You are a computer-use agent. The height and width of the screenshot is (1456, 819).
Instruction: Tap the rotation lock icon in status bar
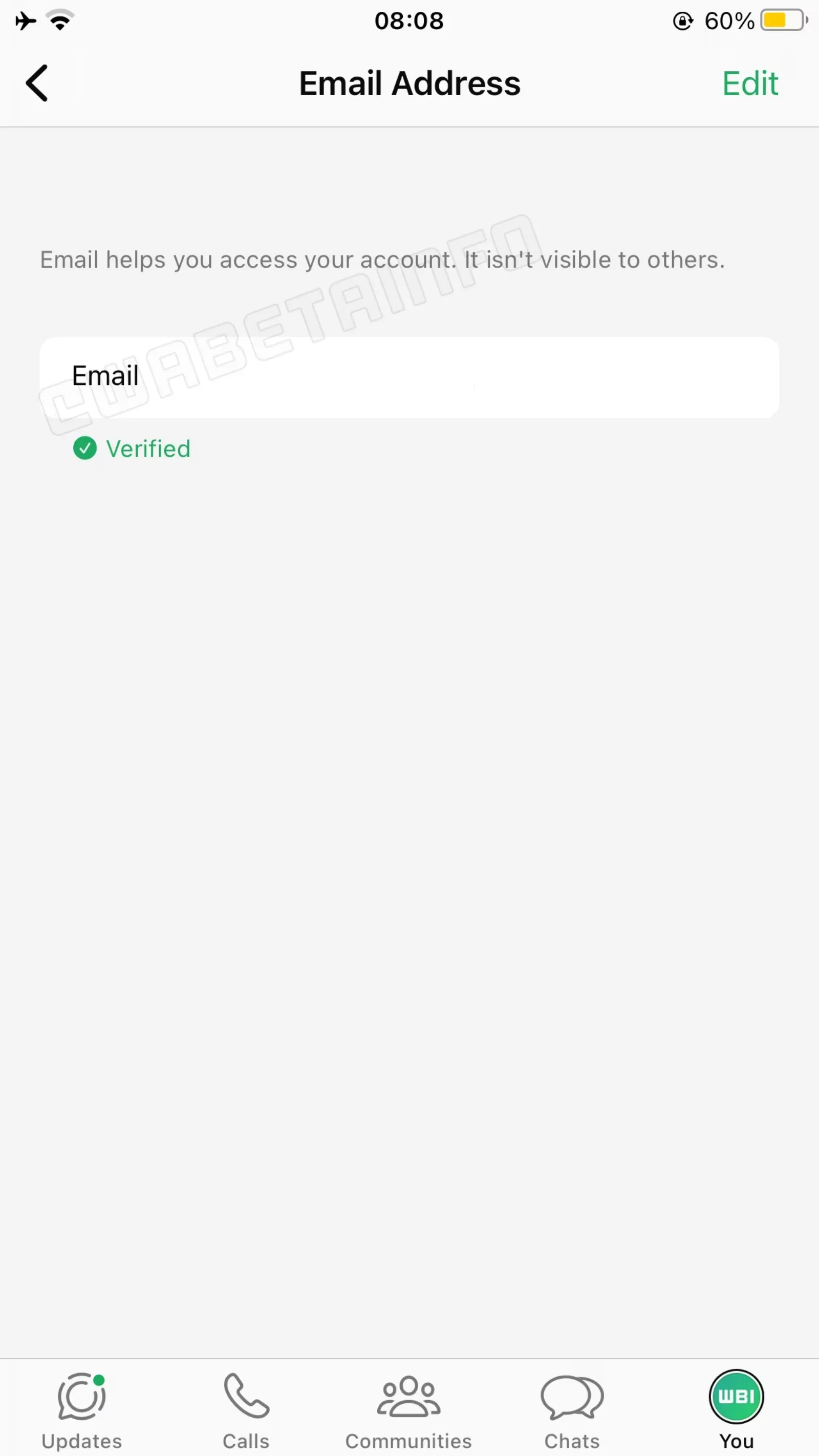(682, 20)
